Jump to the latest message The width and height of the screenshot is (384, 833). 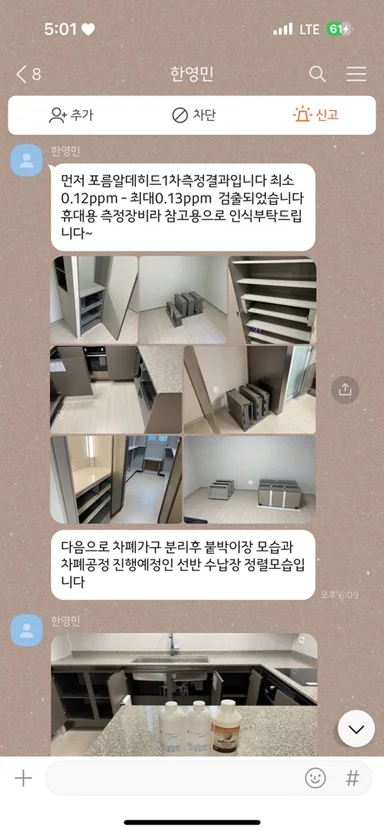(x=356, y=728)
